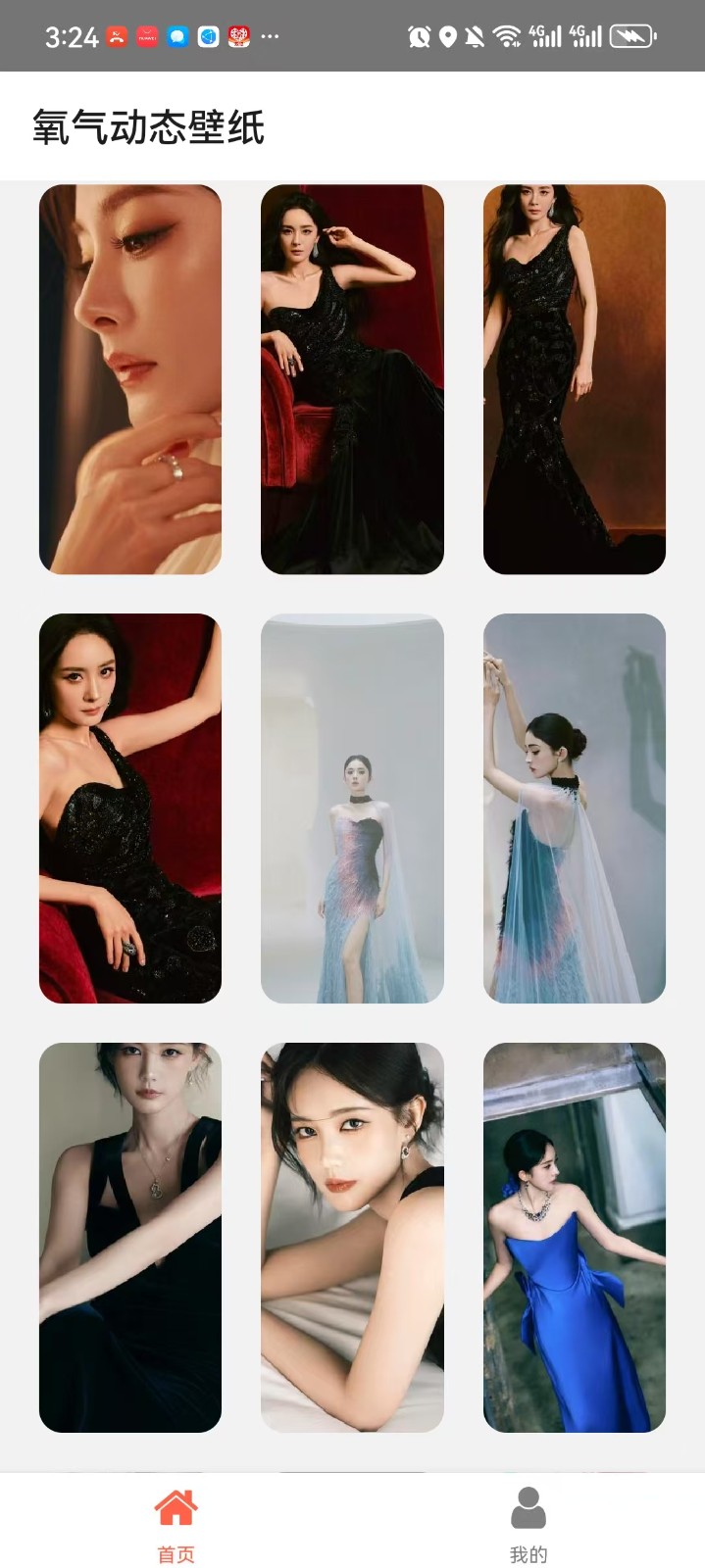
Task: Switch to the 我的 tab
Action: (x=529, y=1524)
